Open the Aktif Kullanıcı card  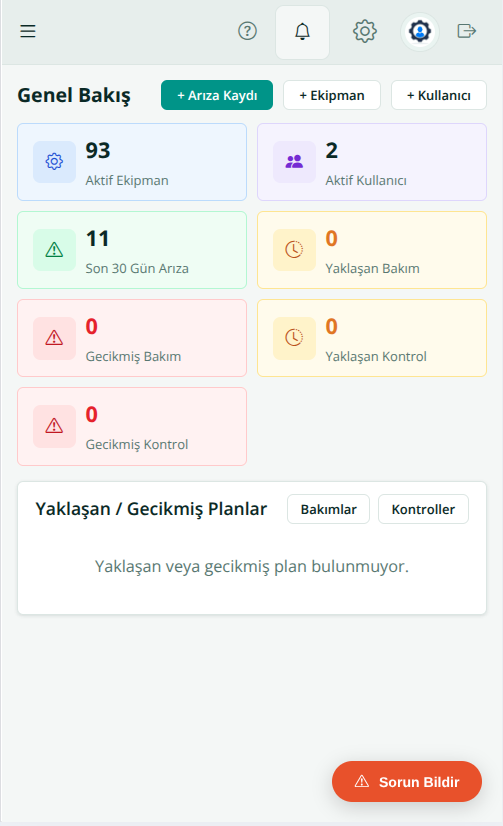click(372, 162)
